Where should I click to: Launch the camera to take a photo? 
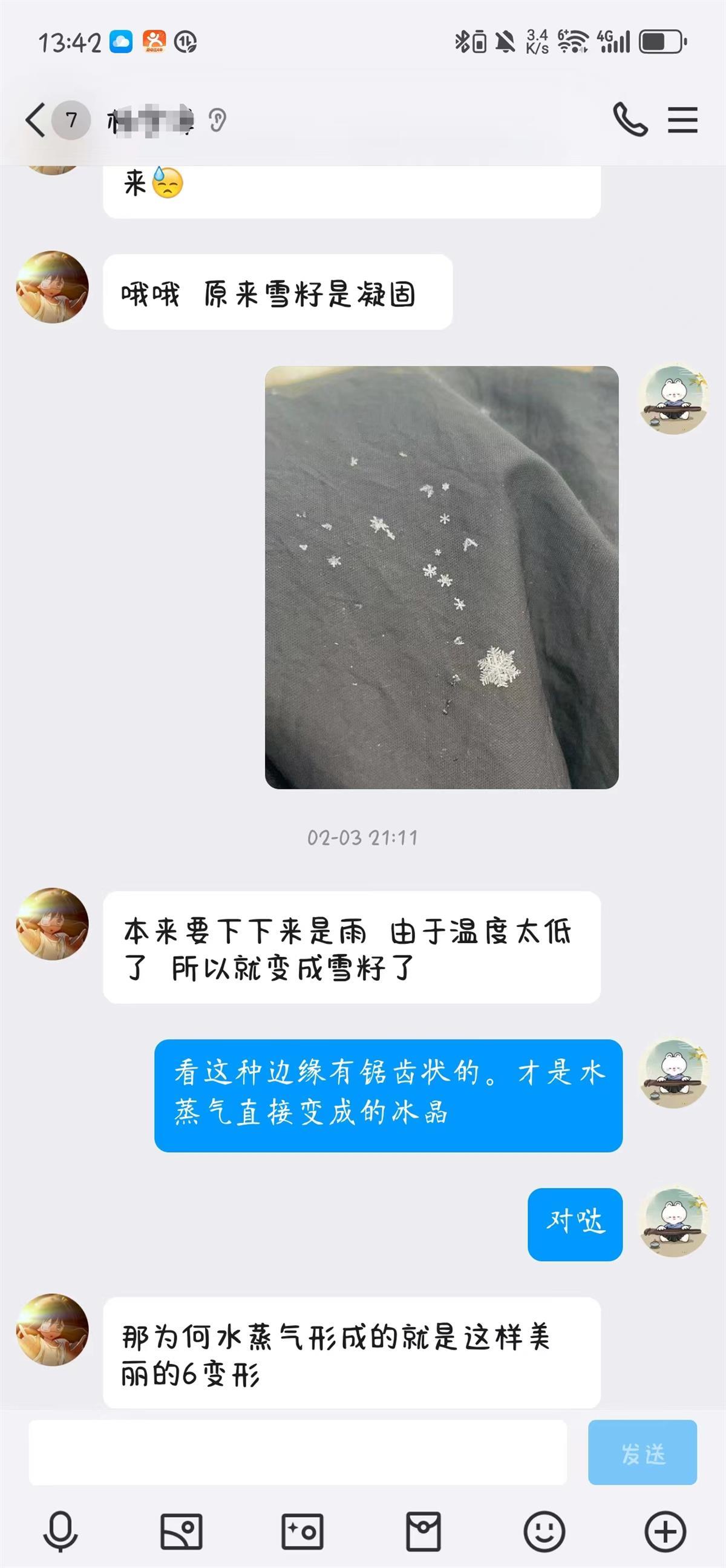[x=302, y=1531]
